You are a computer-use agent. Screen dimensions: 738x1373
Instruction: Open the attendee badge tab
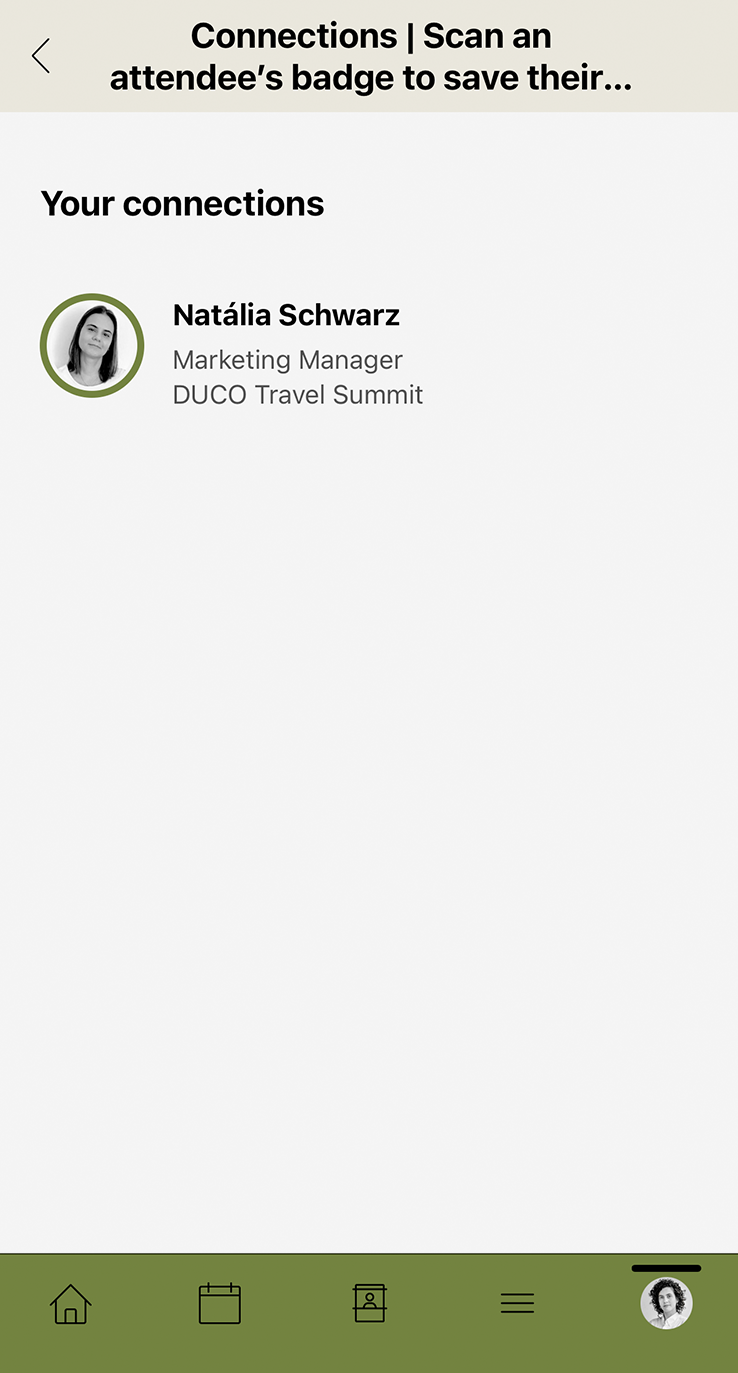[x=369, y=1304]
